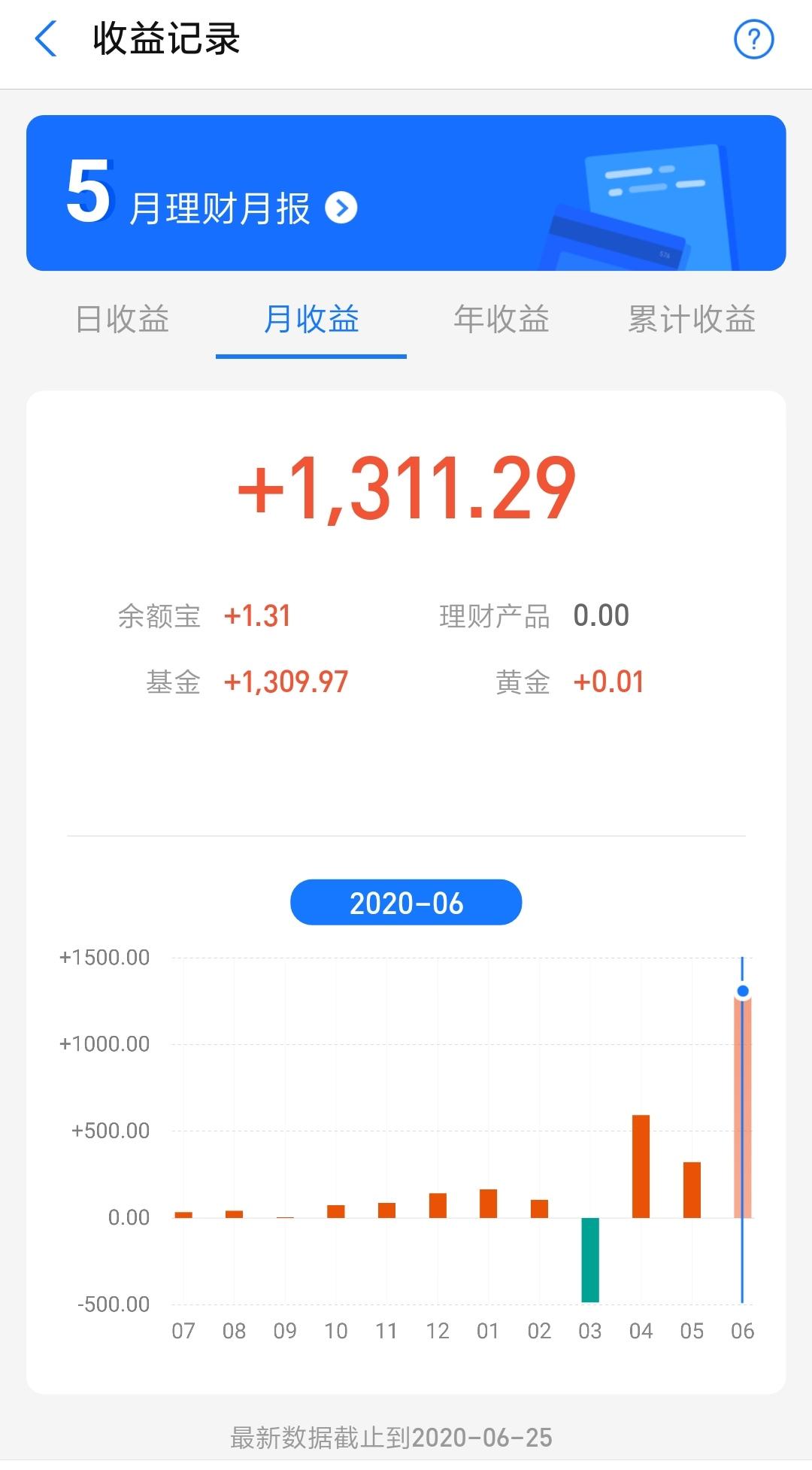The image size is (812, 1470).
Task: Open the help question mark icon
Action: (753, 39)
